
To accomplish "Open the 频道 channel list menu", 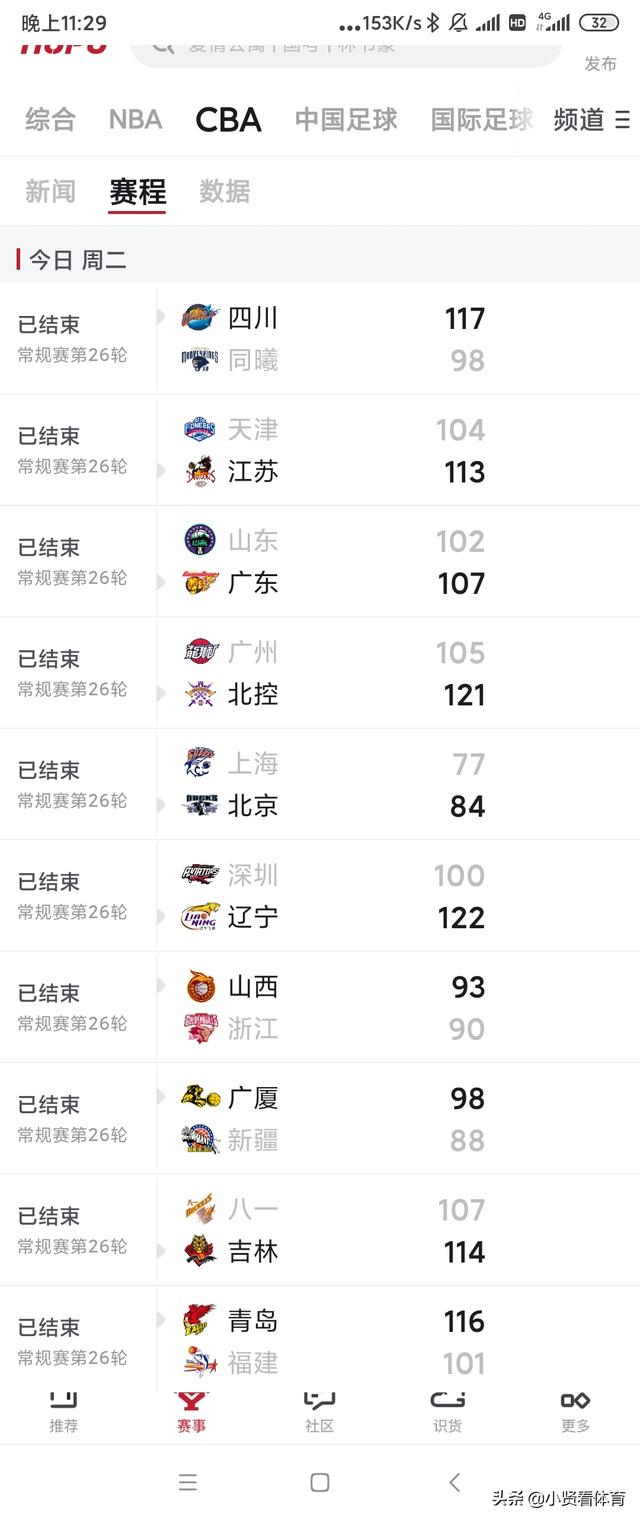I will coord(591,120).
